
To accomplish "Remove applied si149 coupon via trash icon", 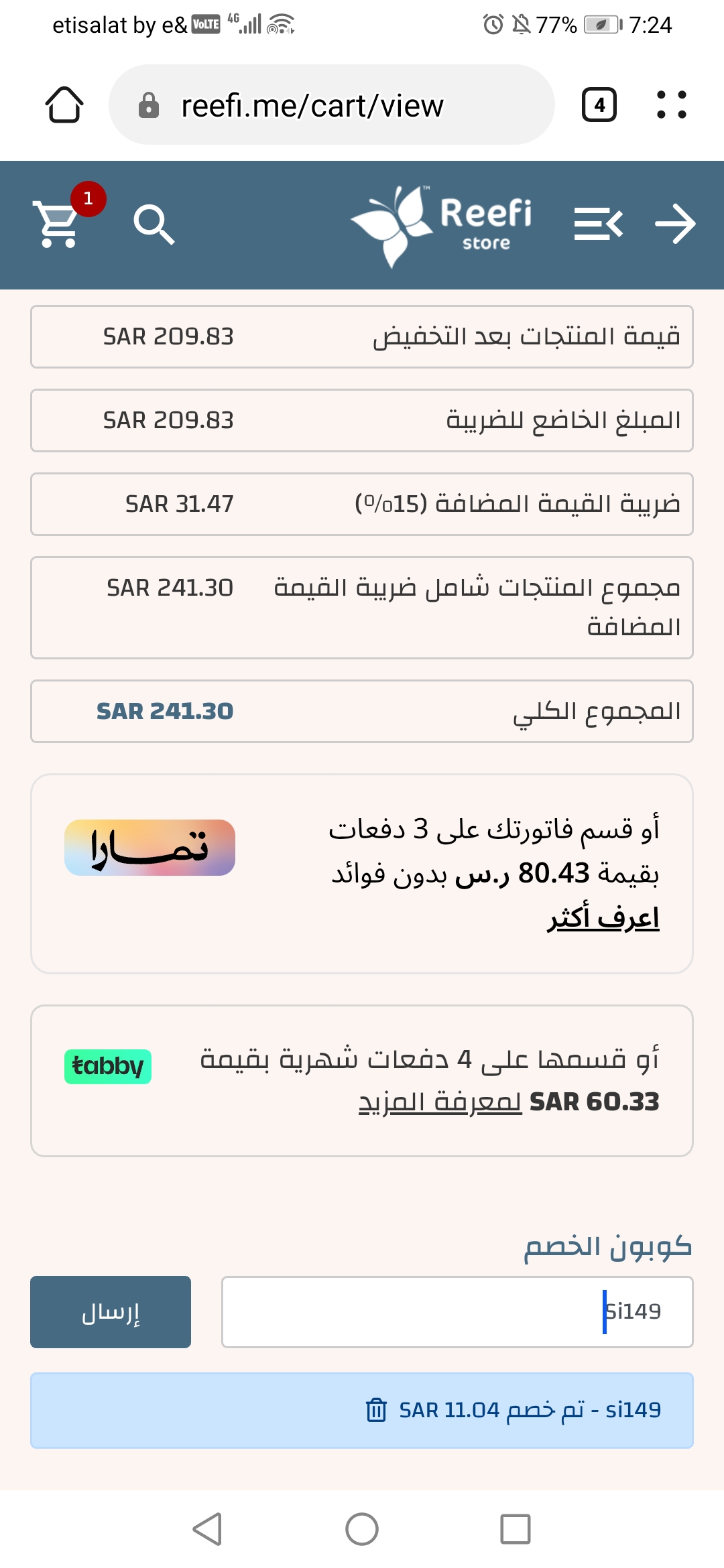I will [376, 1410].
